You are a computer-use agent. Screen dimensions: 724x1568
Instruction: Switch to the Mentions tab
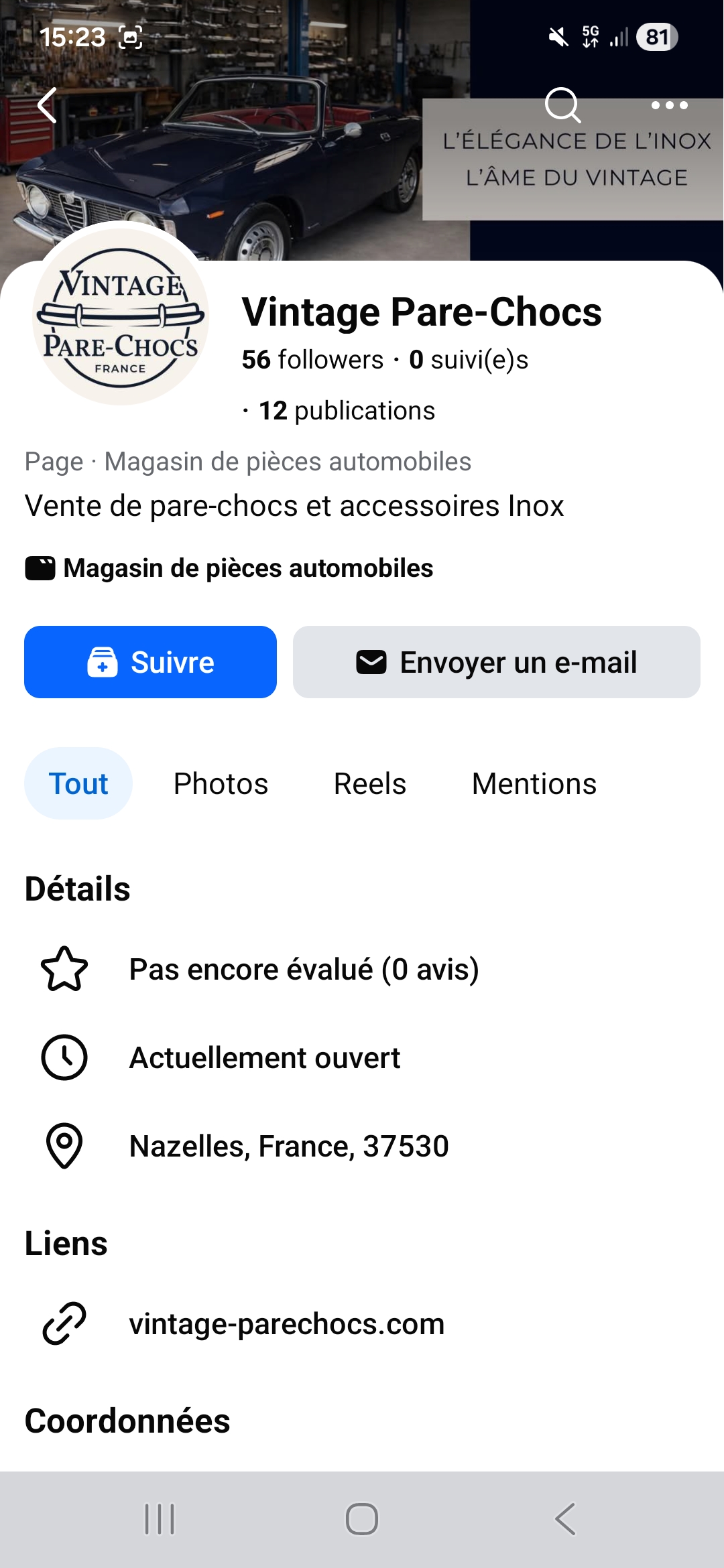(x=534, y=783)
